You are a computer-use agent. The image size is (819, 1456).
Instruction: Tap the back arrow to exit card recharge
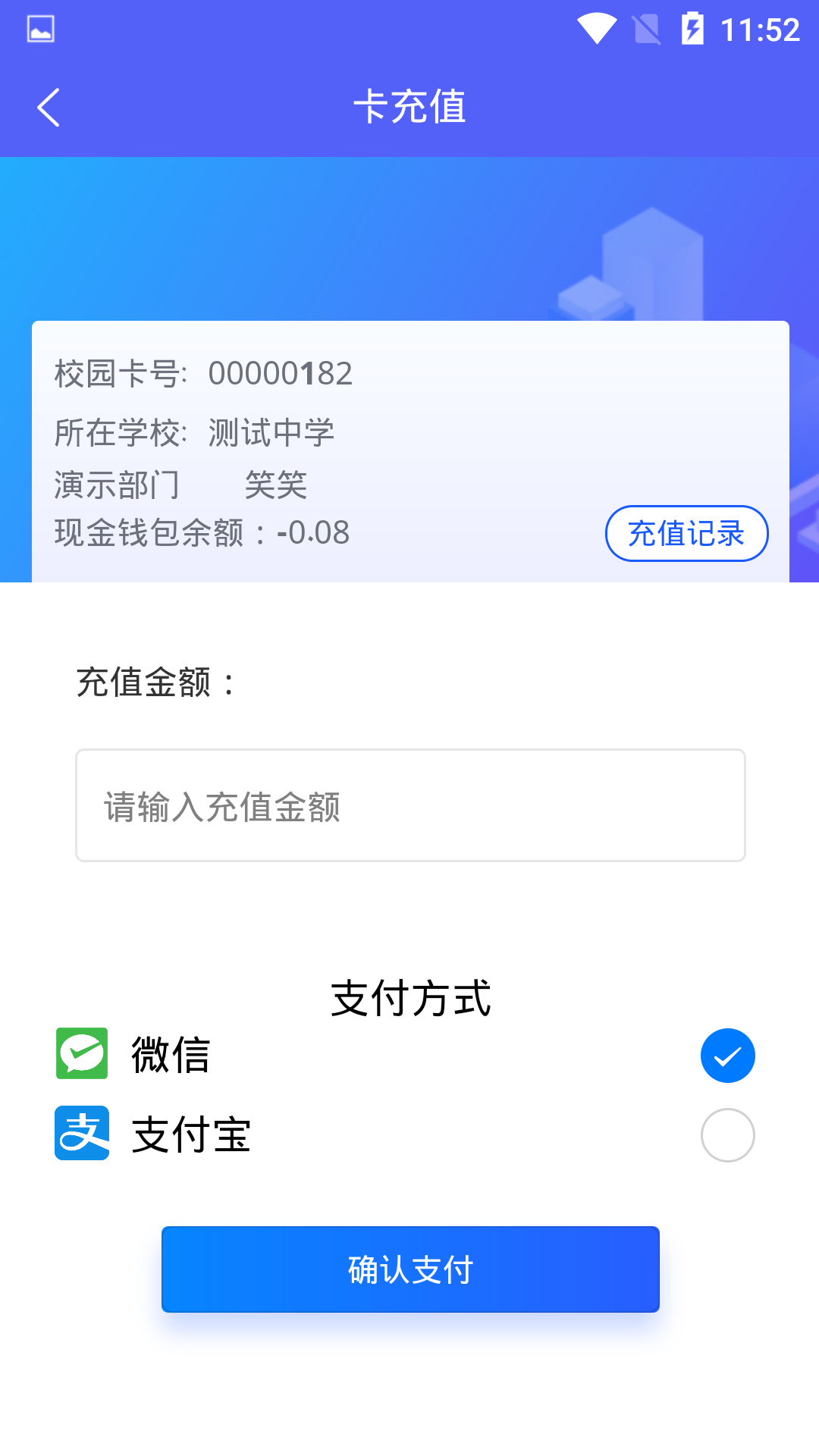pyautogui.click(x=49, y=106)
